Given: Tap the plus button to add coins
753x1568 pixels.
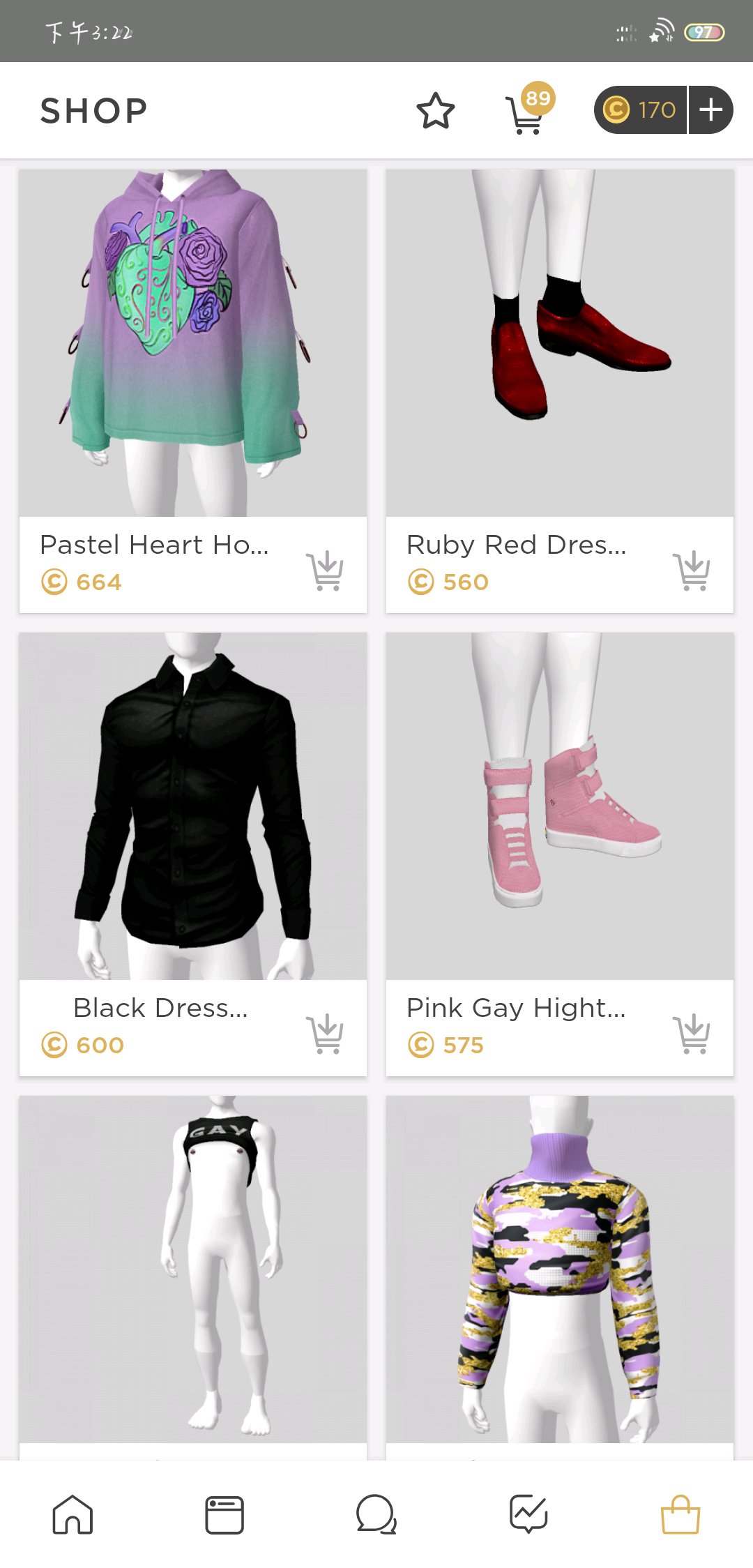Looking at the screenshot, I should (710, 110).
